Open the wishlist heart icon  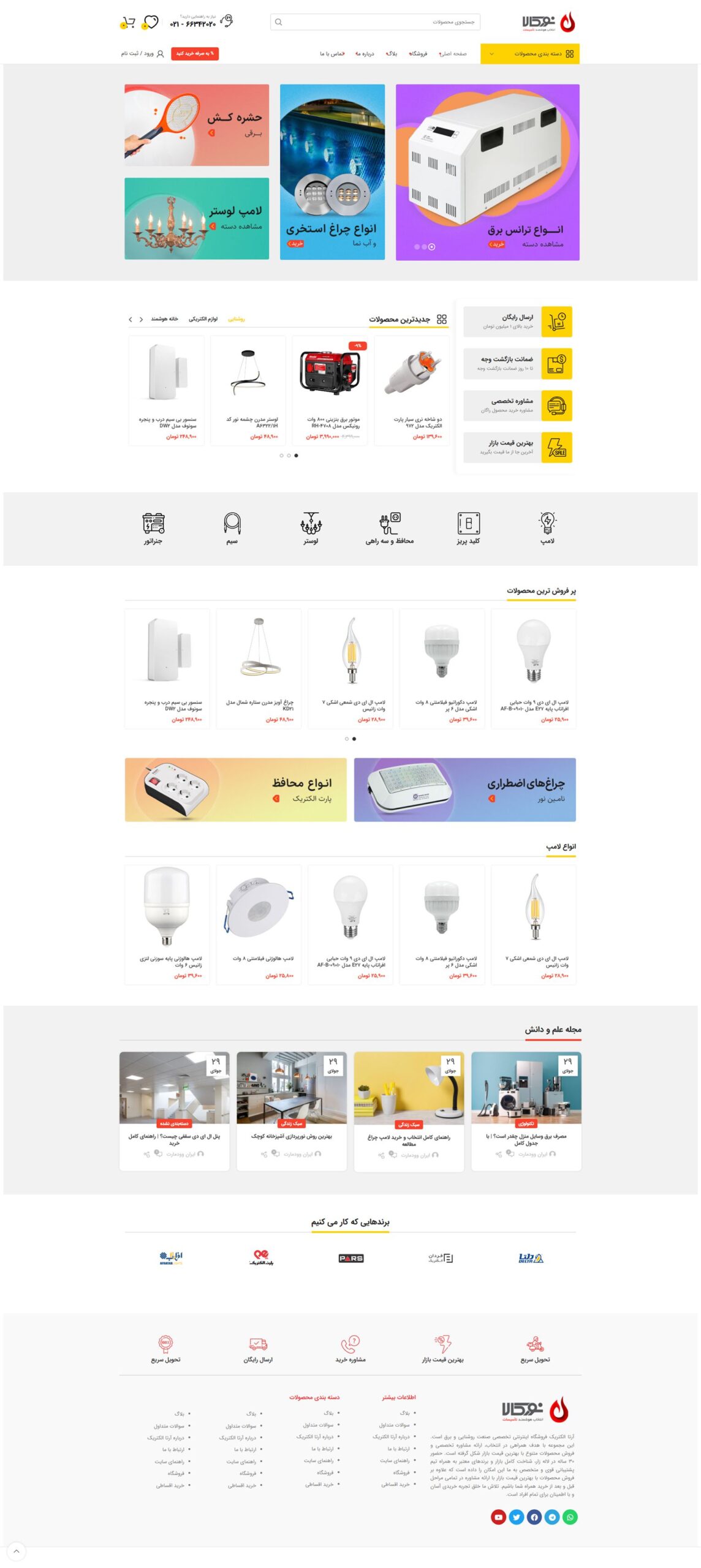coord(150,23)
